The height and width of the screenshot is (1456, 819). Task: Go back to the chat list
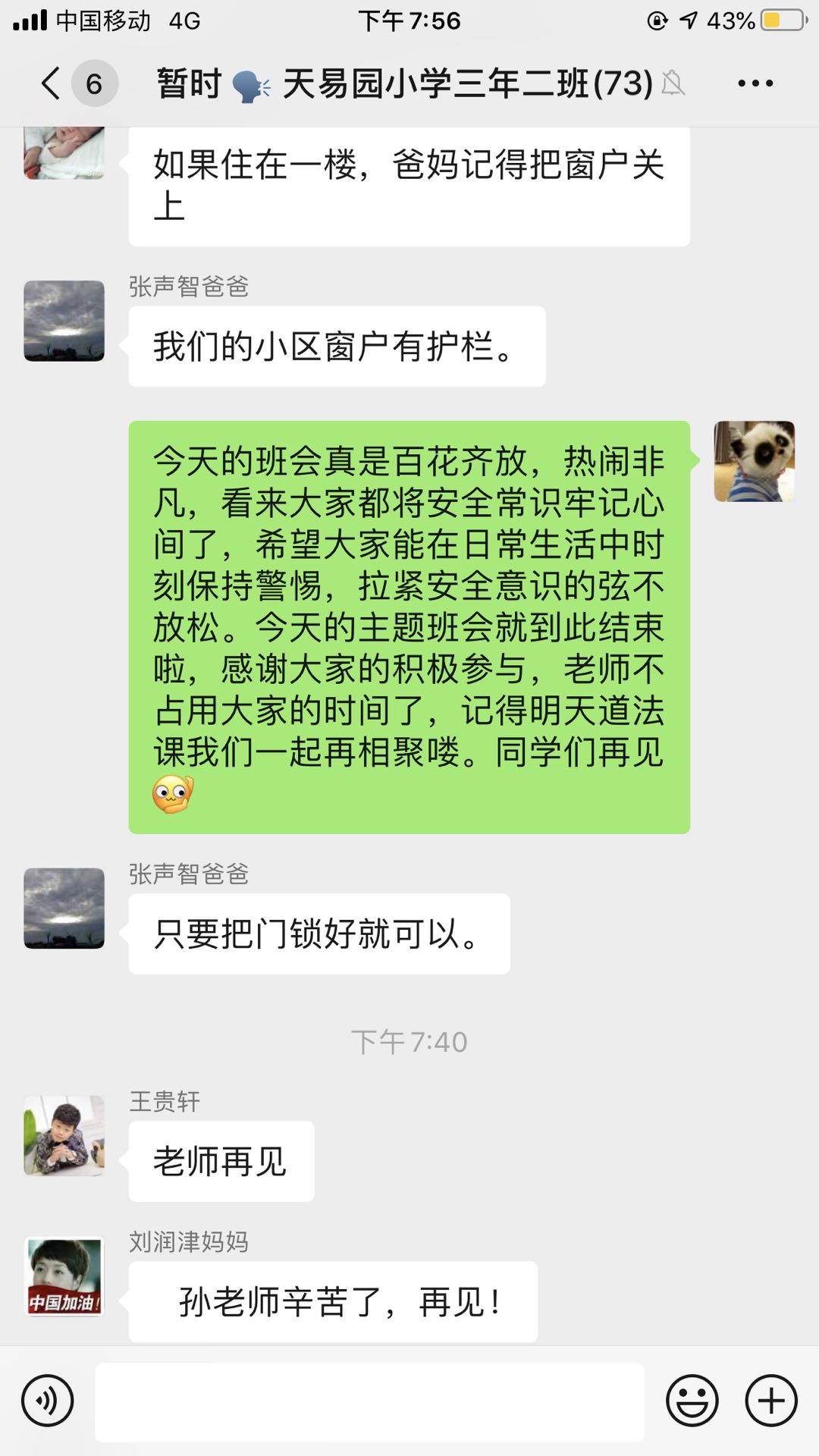[52, 83]
